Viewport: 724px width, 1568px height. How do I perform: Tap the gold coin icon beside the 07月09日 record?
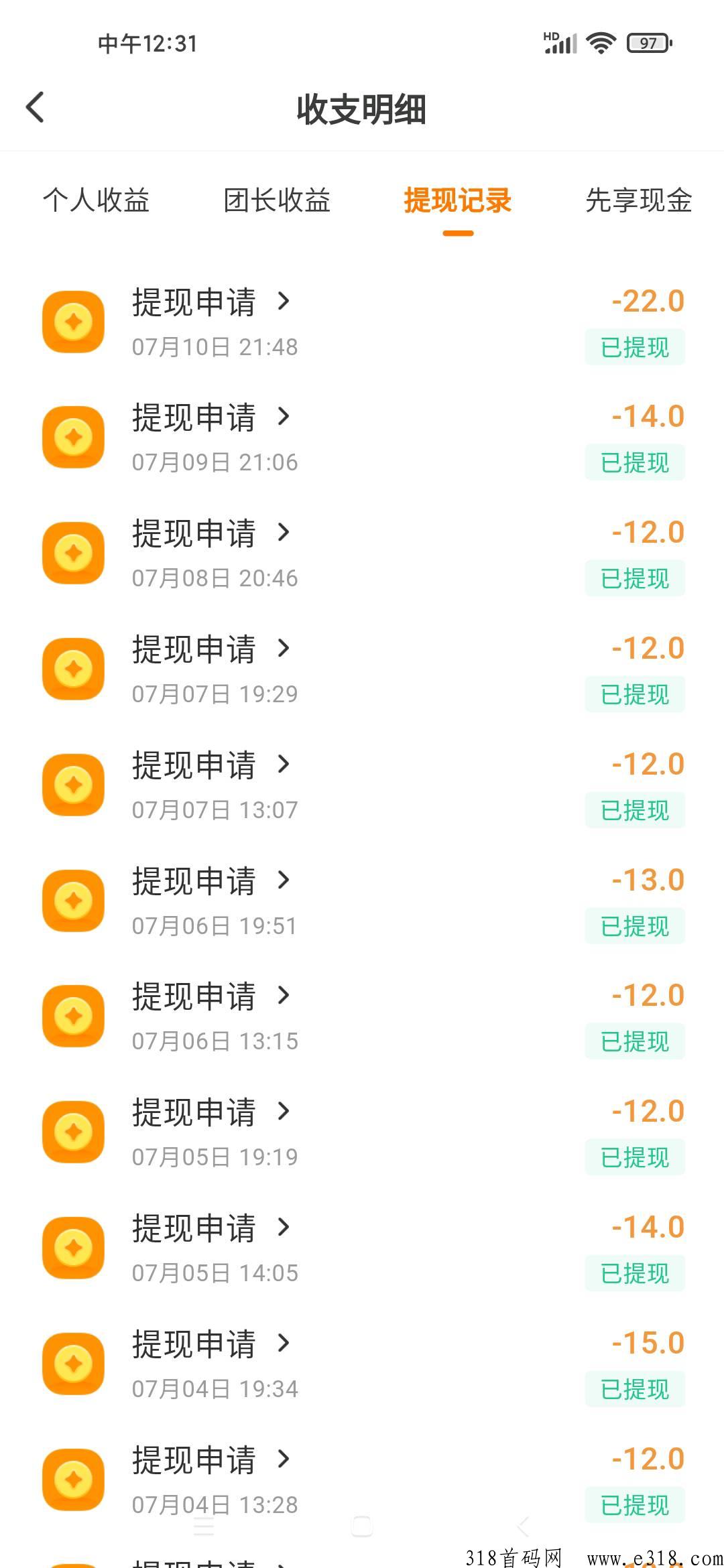74,437
